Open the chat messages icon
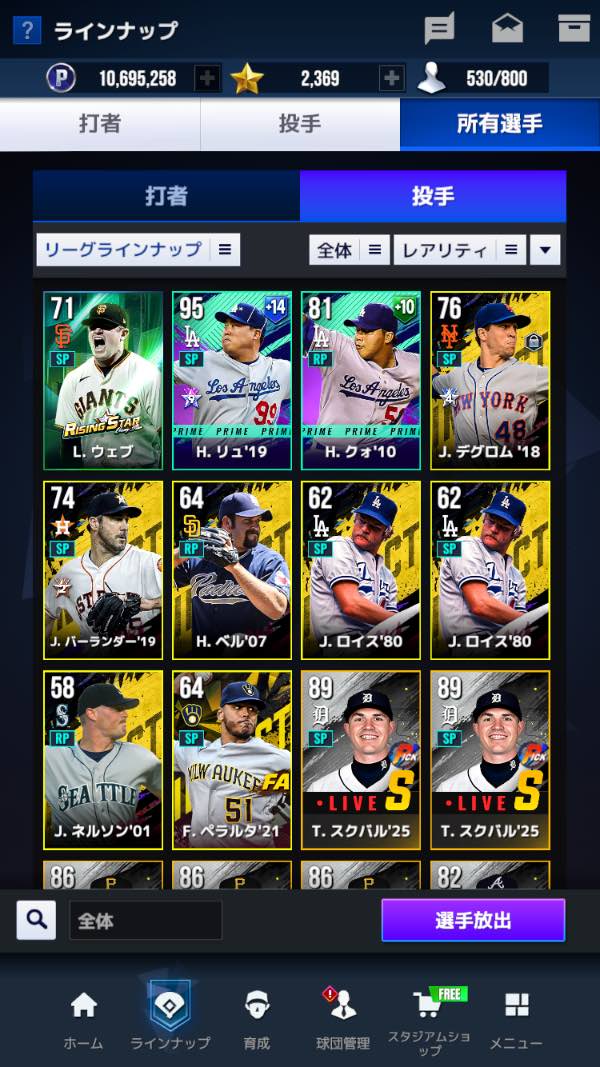 click(439, 29)
